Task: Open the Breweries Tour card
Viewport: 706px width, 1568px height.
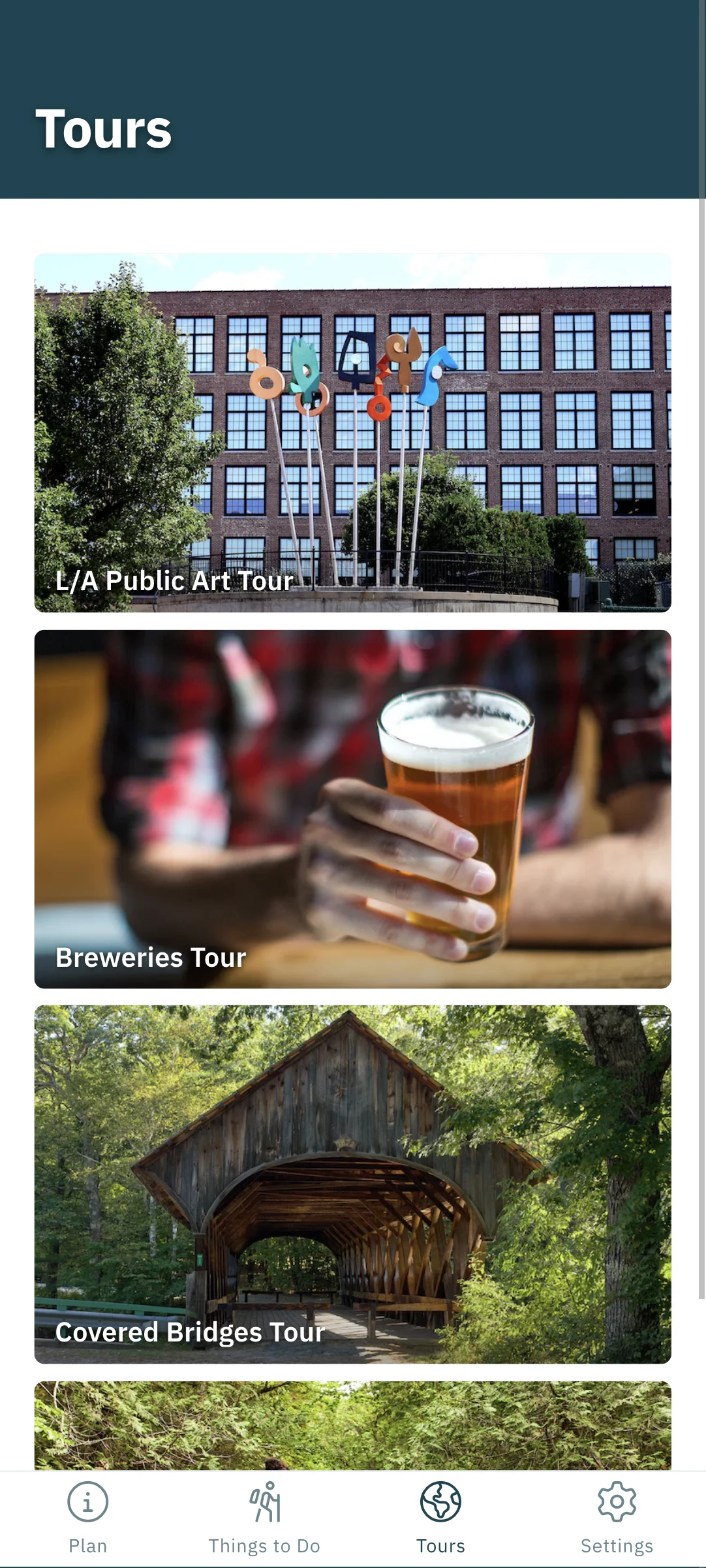Action: pos(352,809)
